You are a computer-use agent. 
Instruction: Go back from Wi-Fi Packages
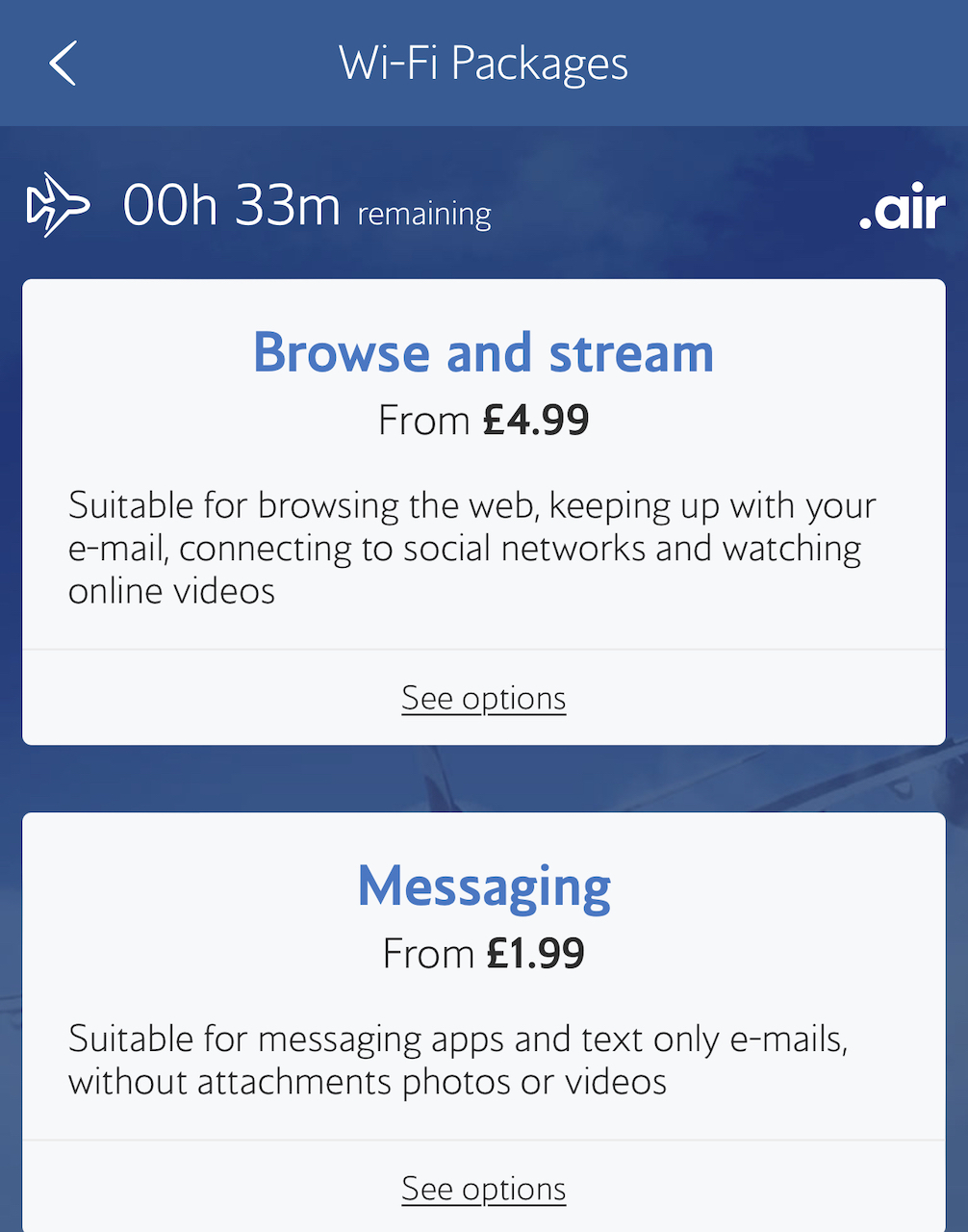coord(63,64)
